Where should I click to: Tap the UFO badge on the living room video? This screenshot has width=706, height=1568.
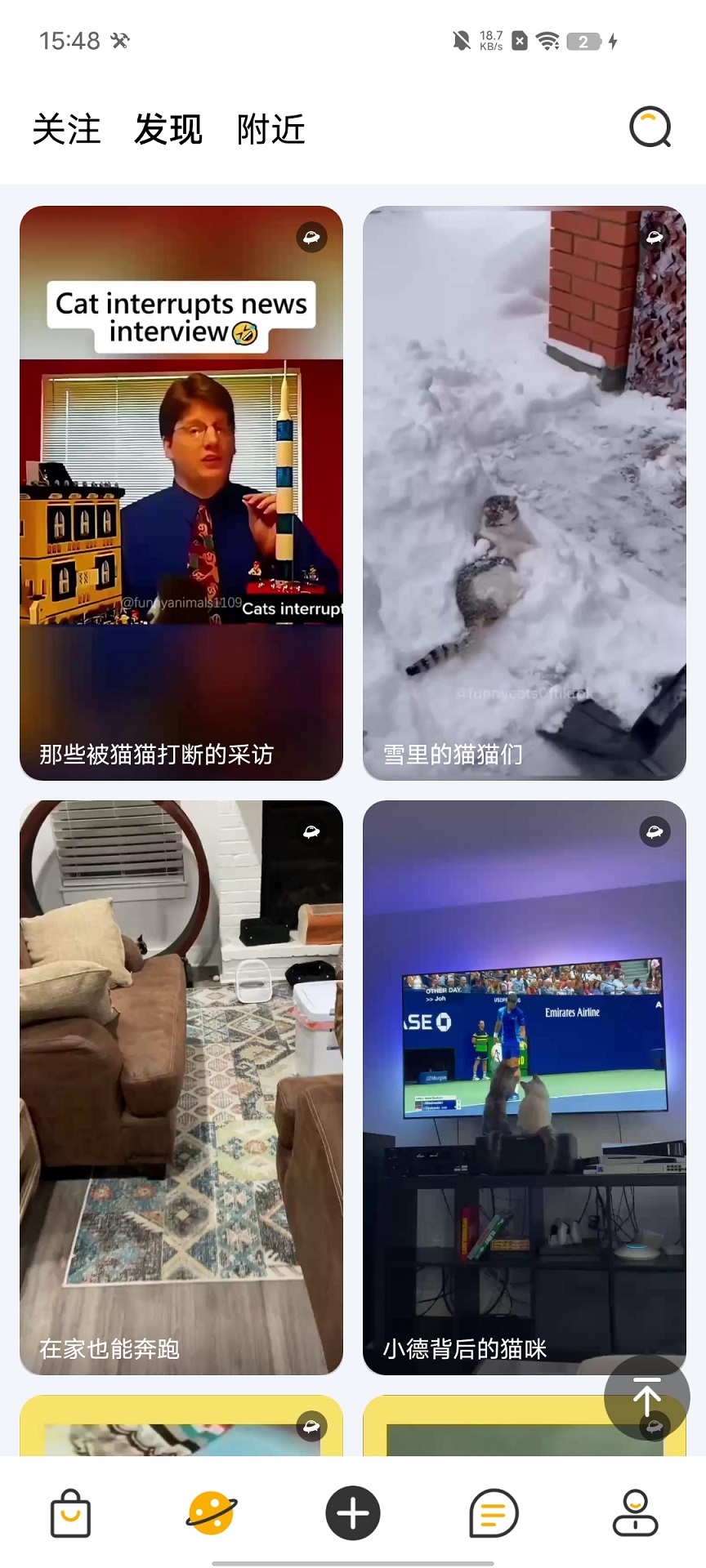(311, 832)
